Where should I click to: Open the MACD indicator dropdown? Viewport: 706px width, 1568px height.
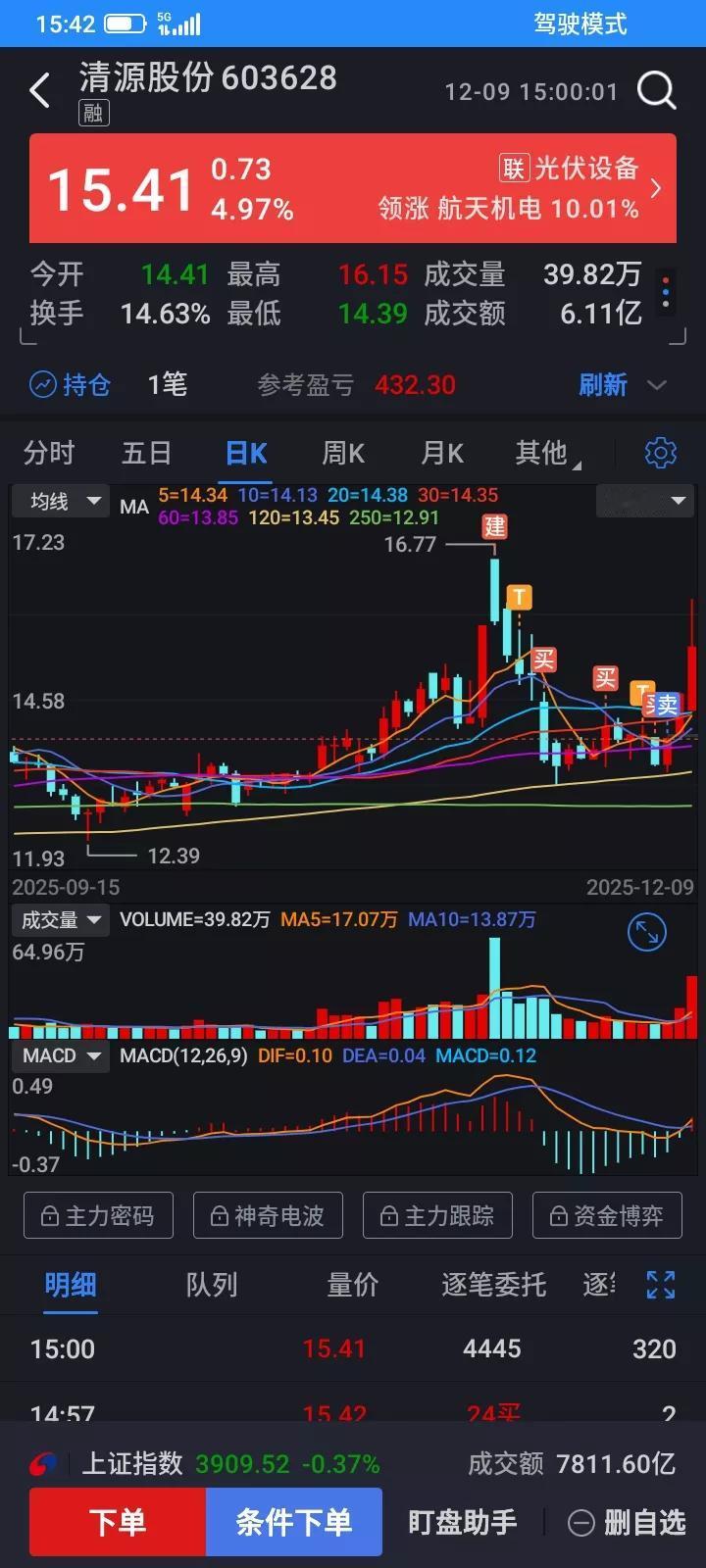pos(60,1055)
